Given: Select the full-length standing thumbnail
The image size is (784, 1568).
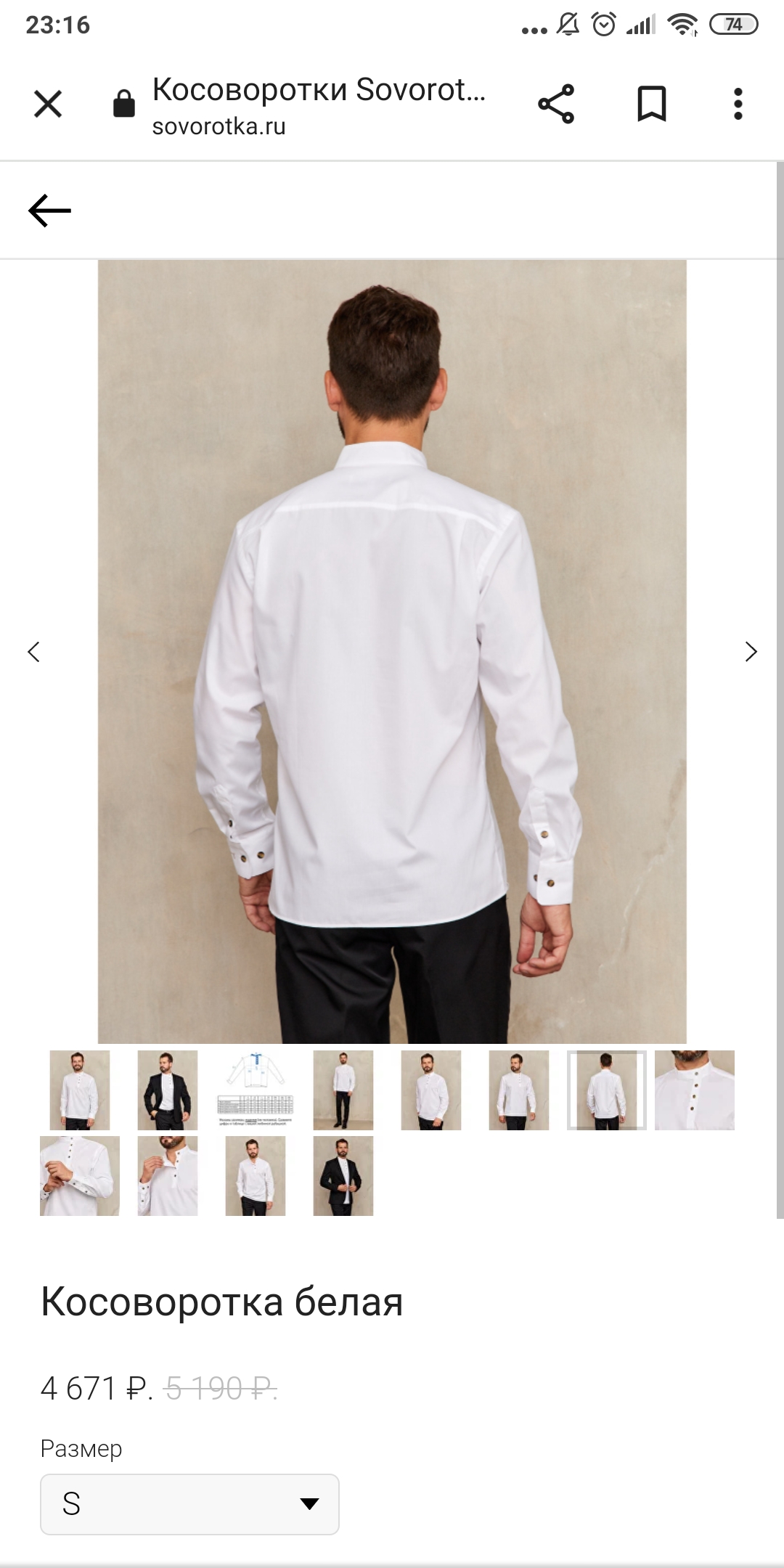Looking at the screenshot, I should click(x=343, y=1090).
